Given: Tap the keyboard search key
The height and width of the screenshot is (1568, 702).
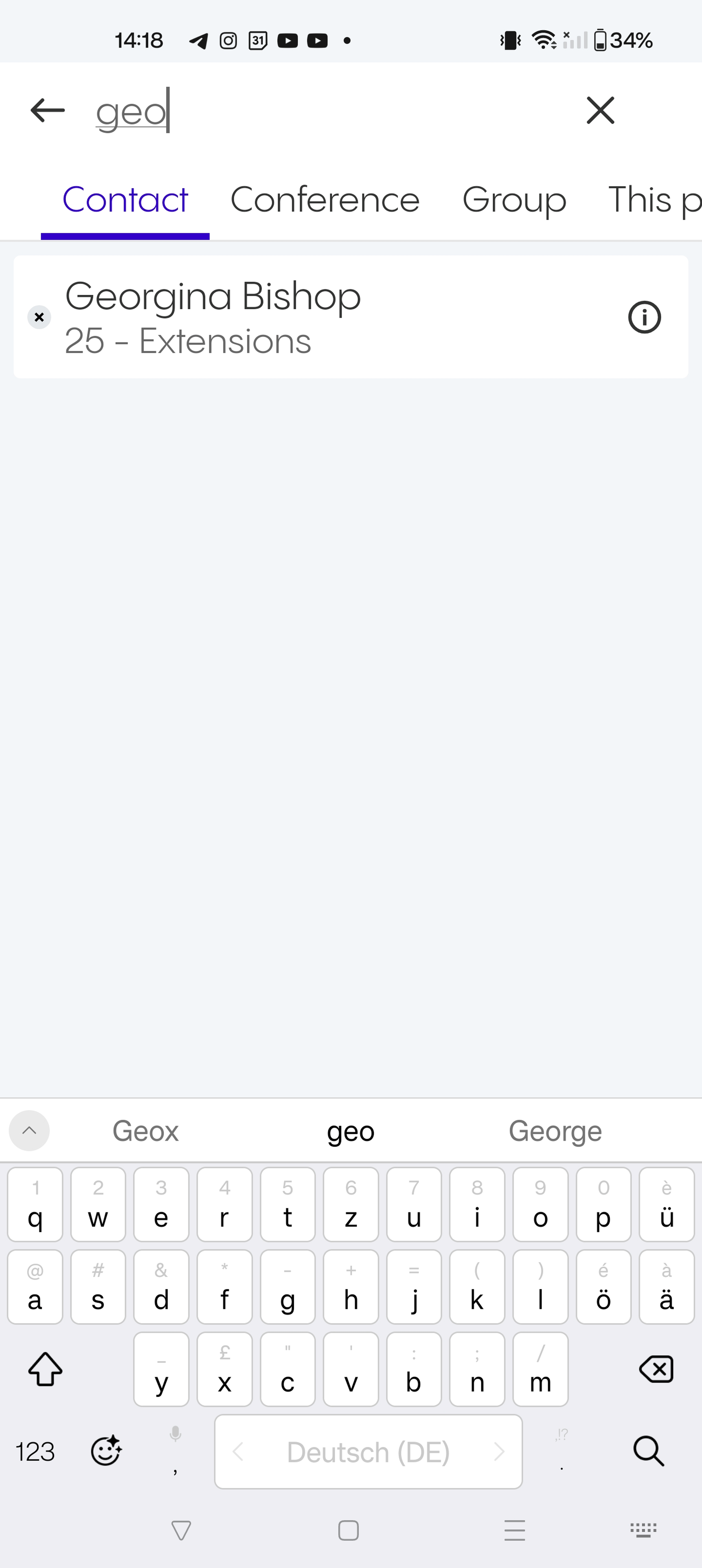Looking at the screenshot, I should 648,1451.
